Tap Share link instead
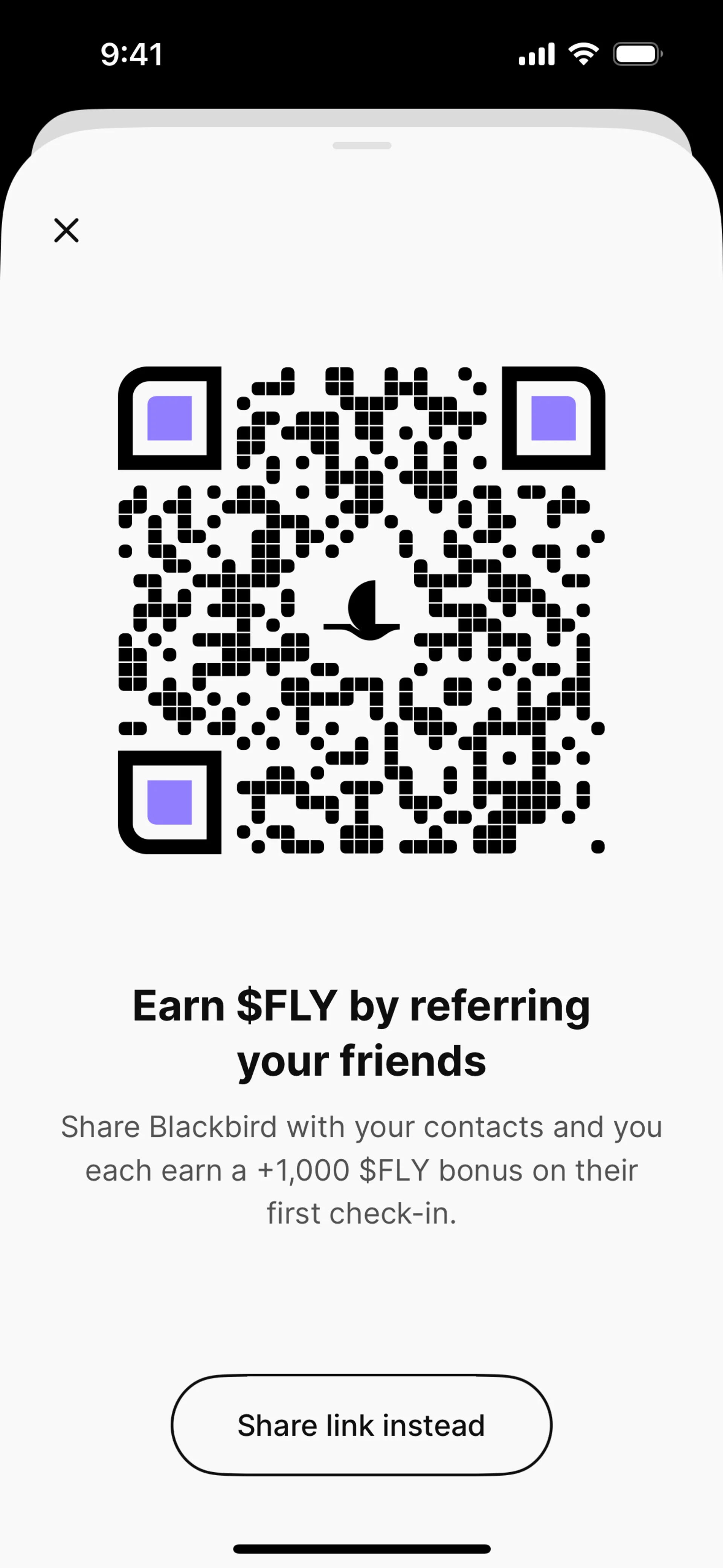The height and width of the screenshot is (1568, 723). click(361, 1426)
